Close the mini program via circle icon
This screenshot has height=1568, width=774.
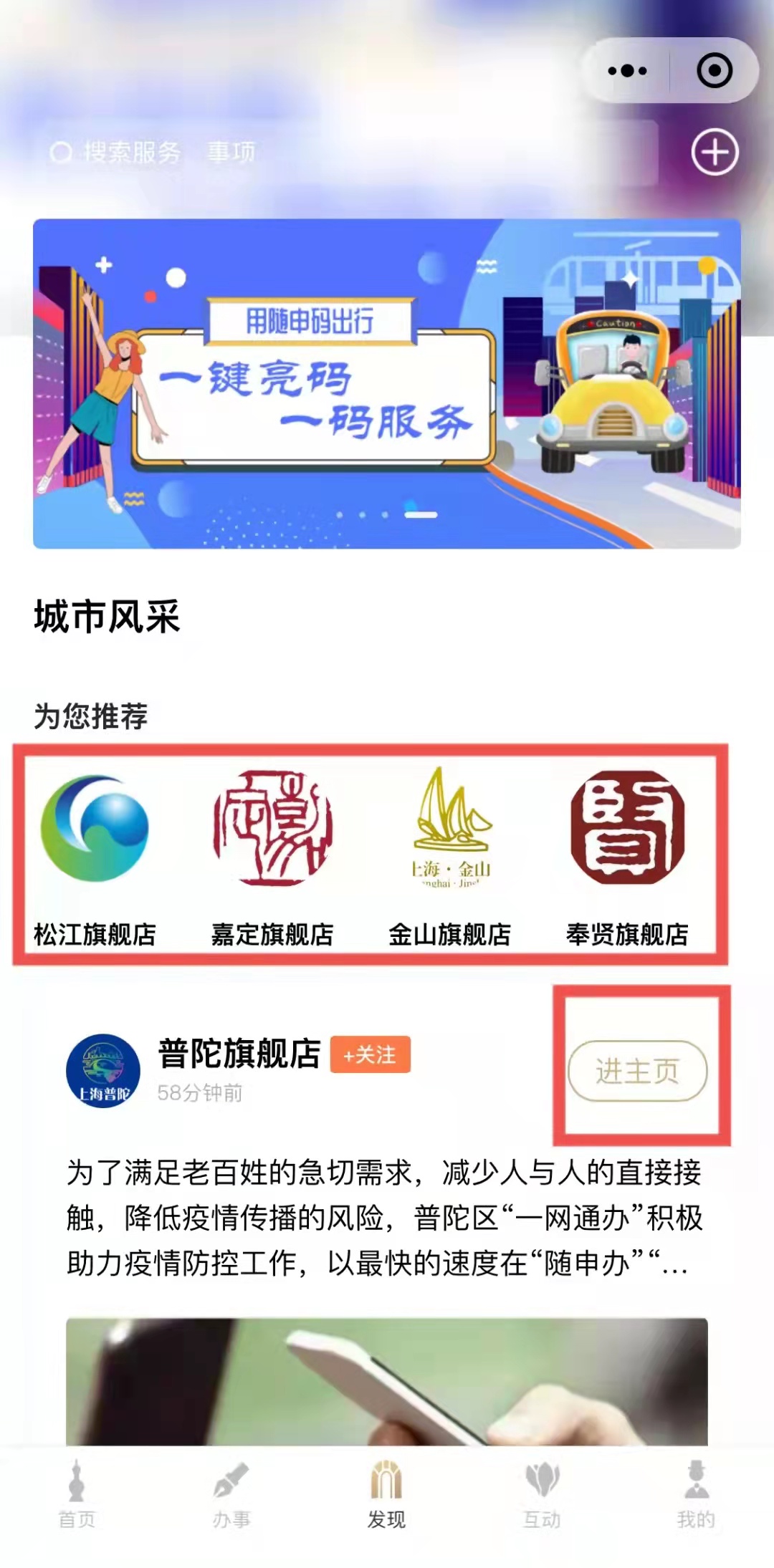(x=715, y=70)
